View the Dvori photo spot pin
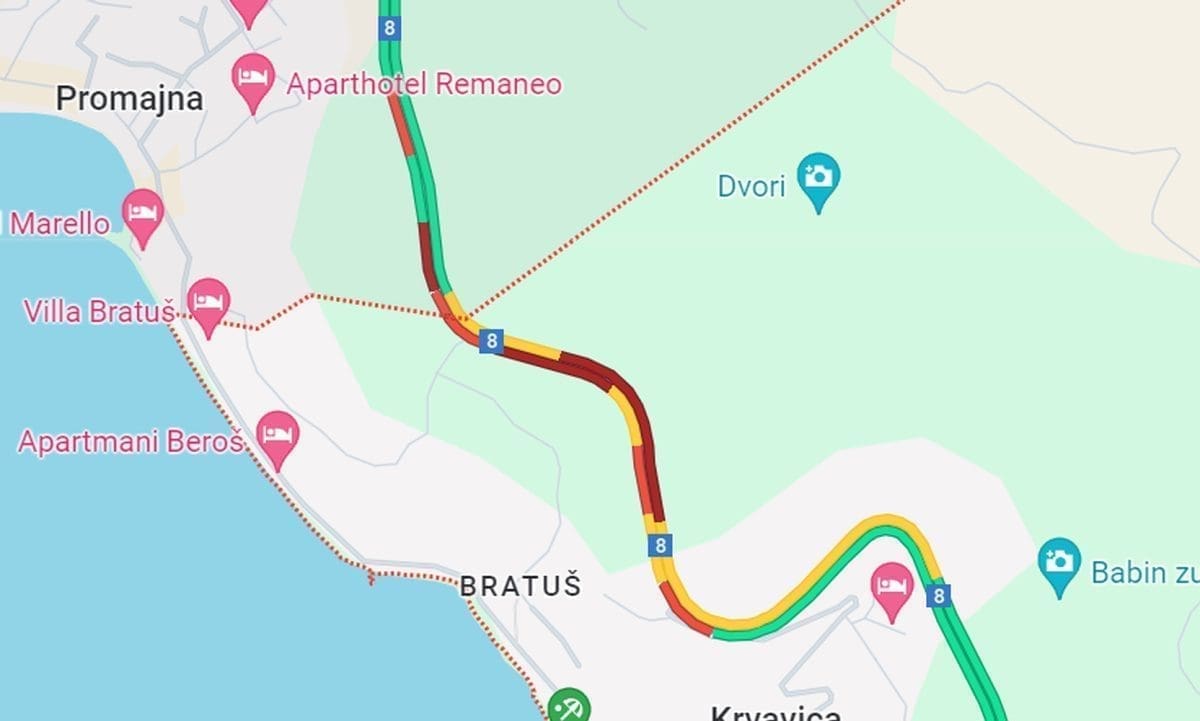 click(818, 178)
